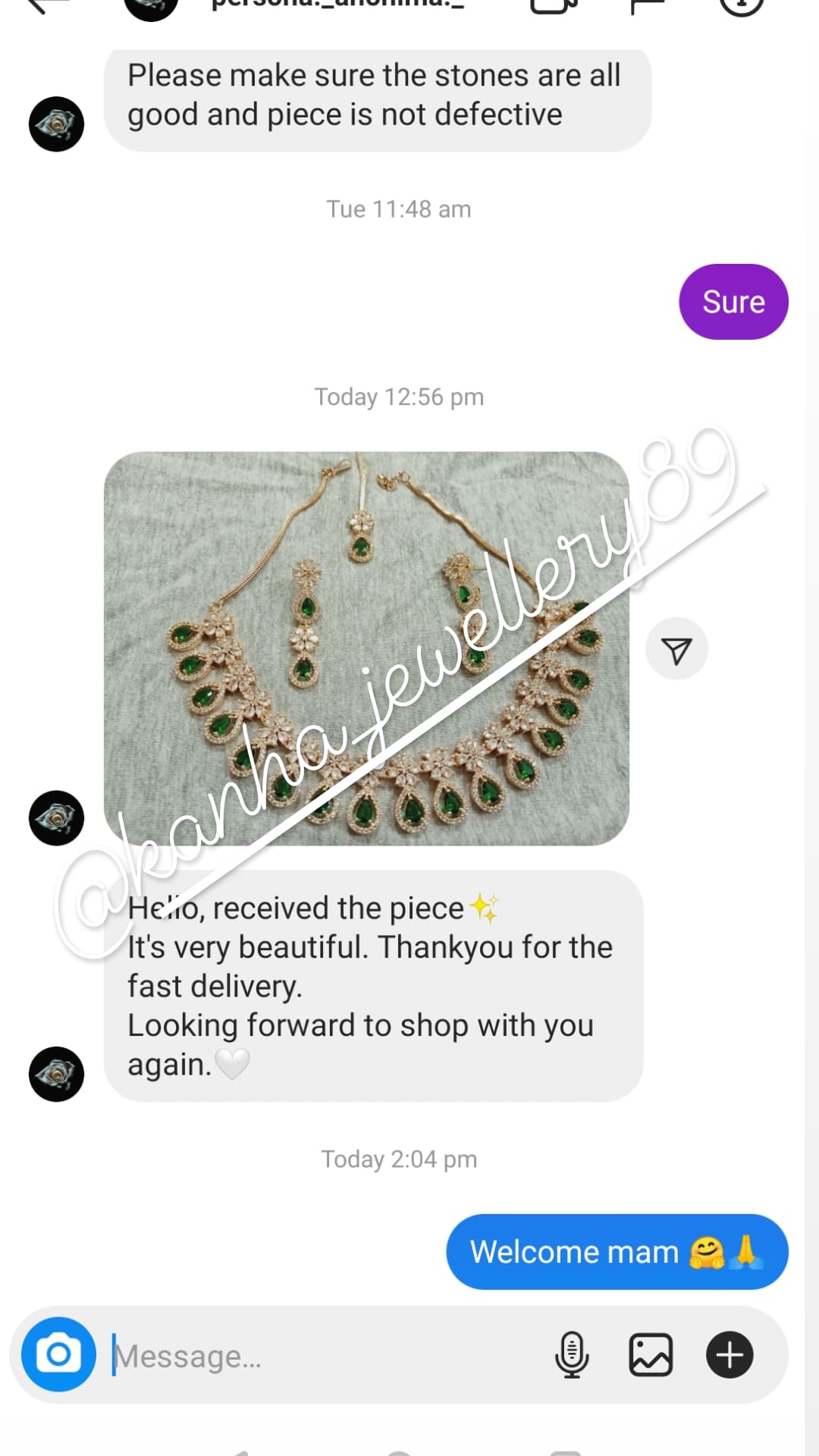Forward the necklace photo using the share icon
This screenshot has width=819, height=1456.
[676, 650]
